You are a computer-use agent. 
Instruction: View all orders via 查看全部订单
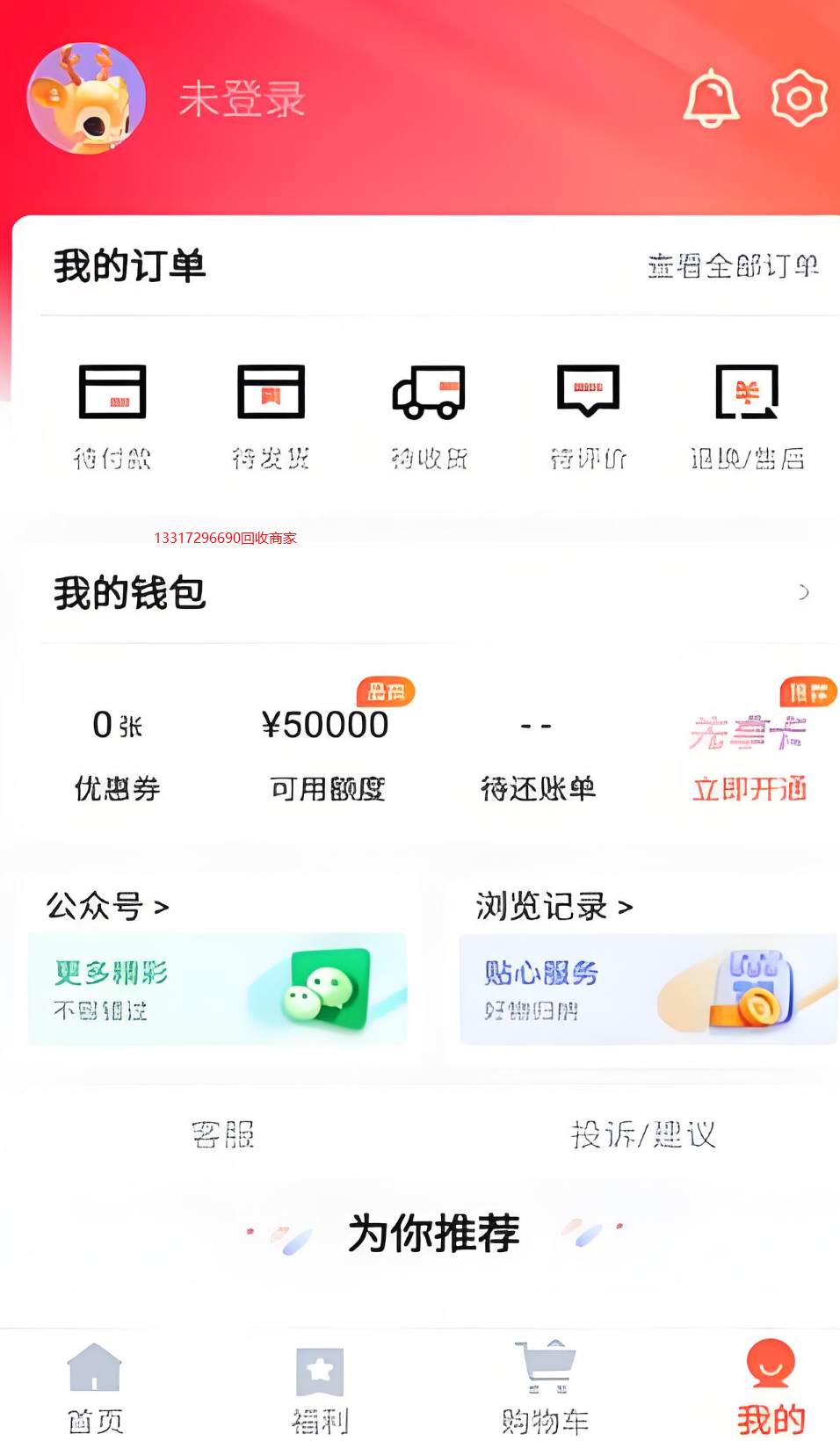733,265
